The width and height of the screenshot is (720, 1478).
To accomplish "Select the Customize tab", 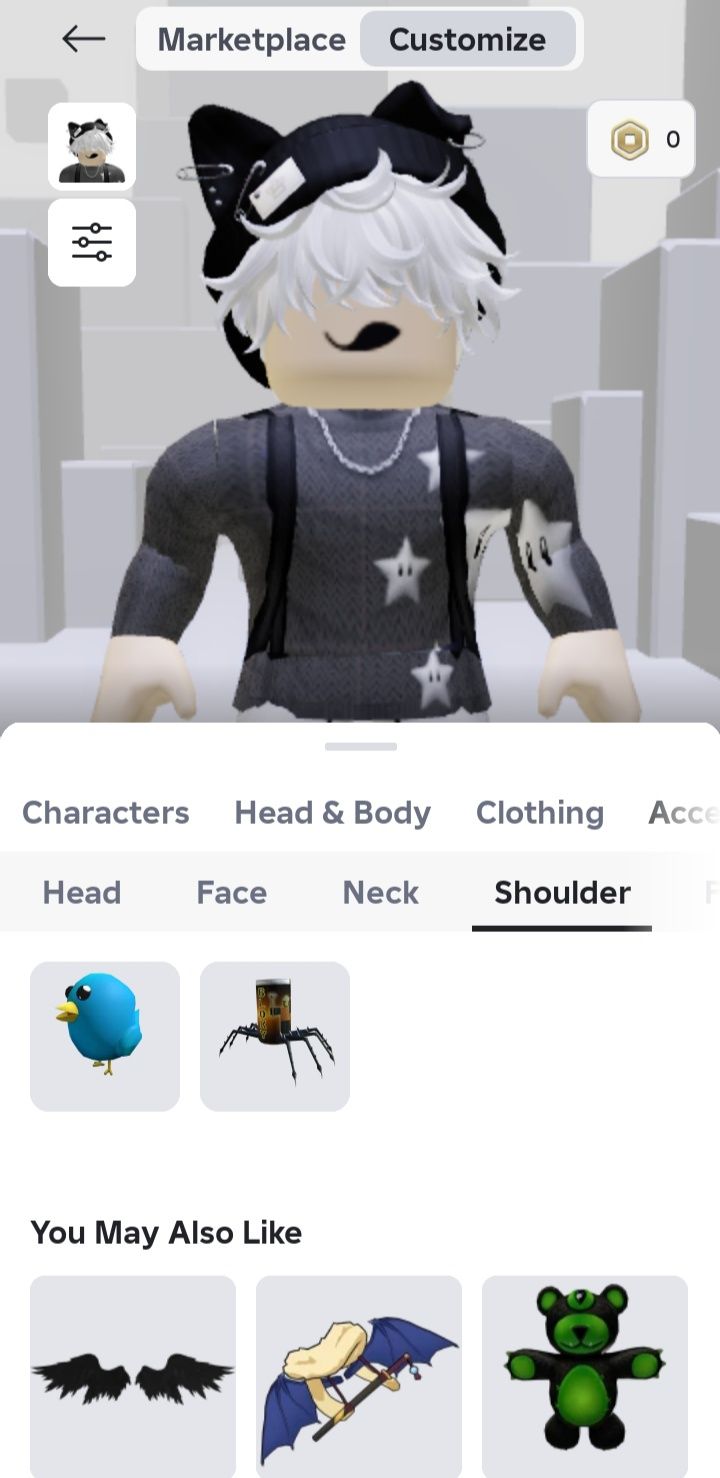I will pos(467,40).
